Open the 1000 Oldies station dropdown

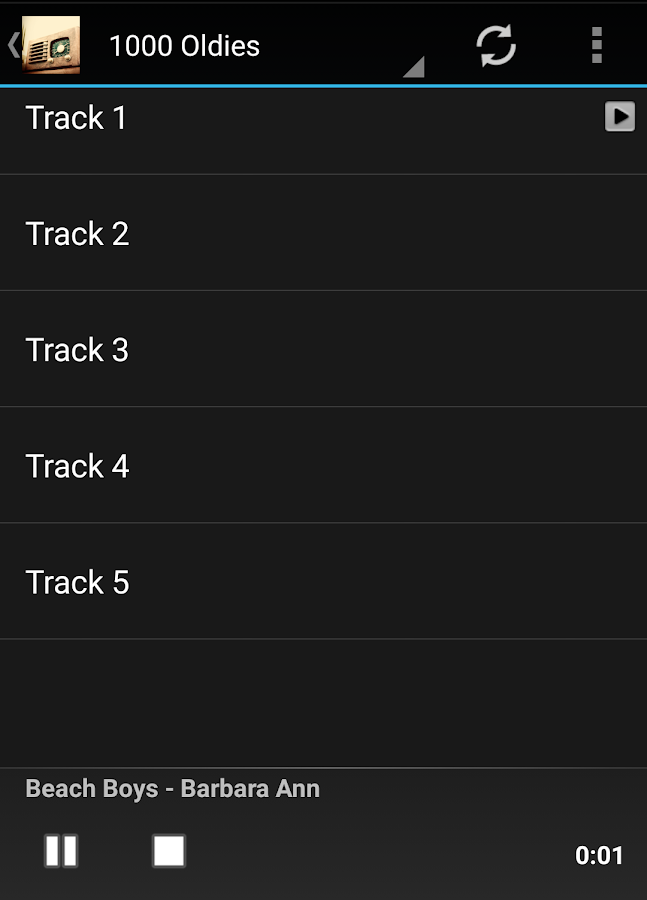tap(260, 46)
